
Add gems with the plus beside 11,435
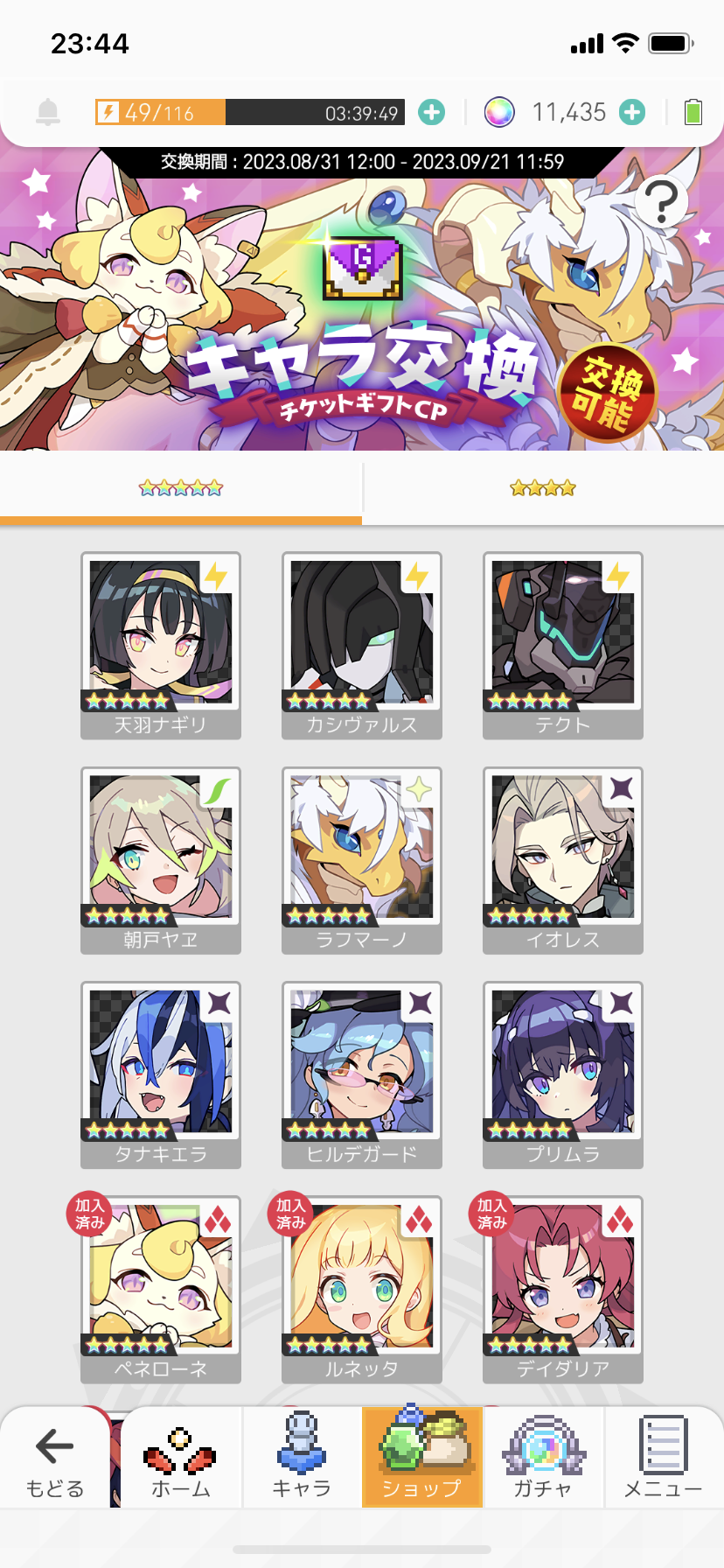[632, 112]
